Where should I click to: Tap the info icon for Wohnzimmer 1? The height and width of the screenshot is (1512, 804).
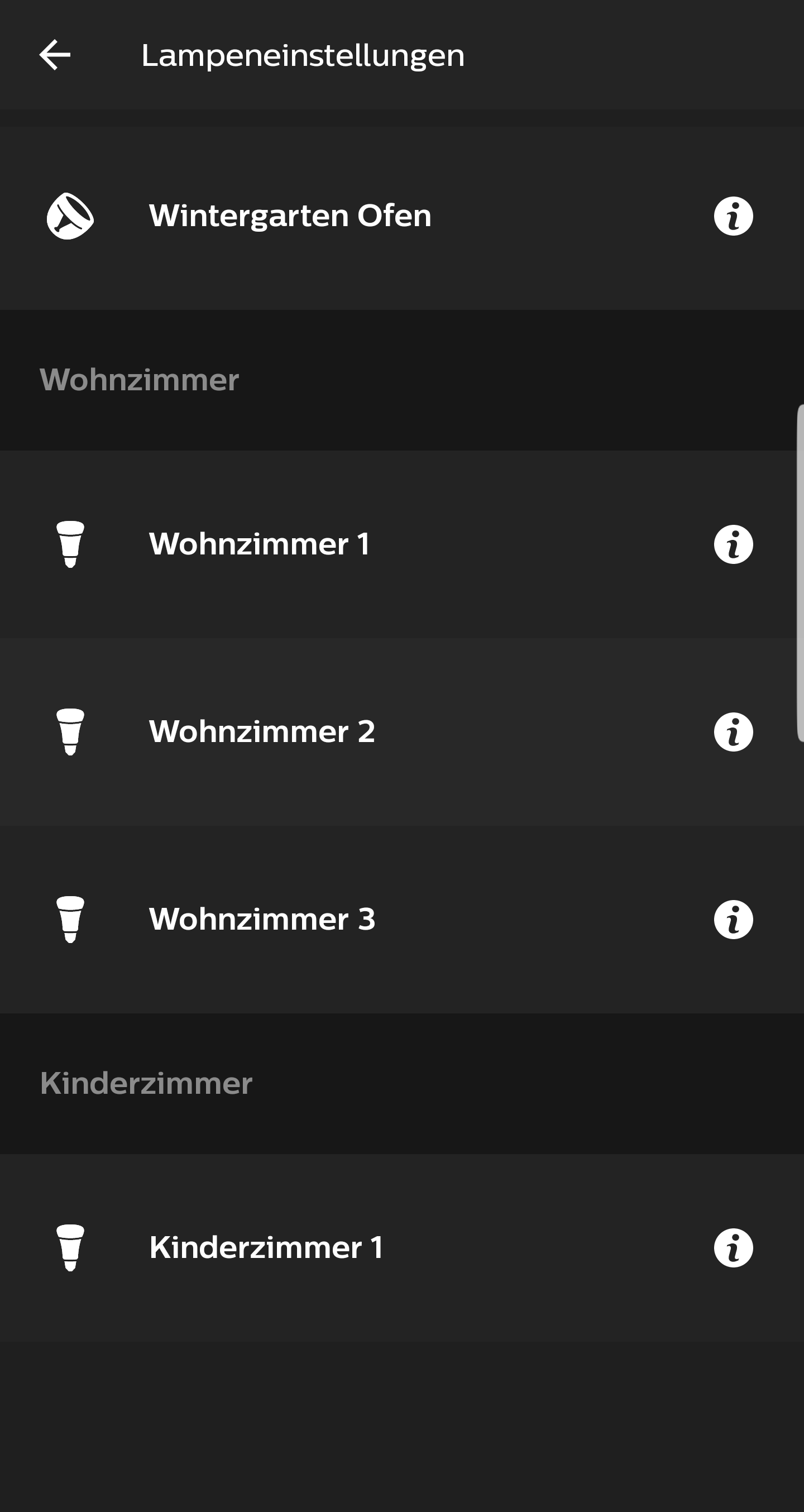tap(733, 544)
